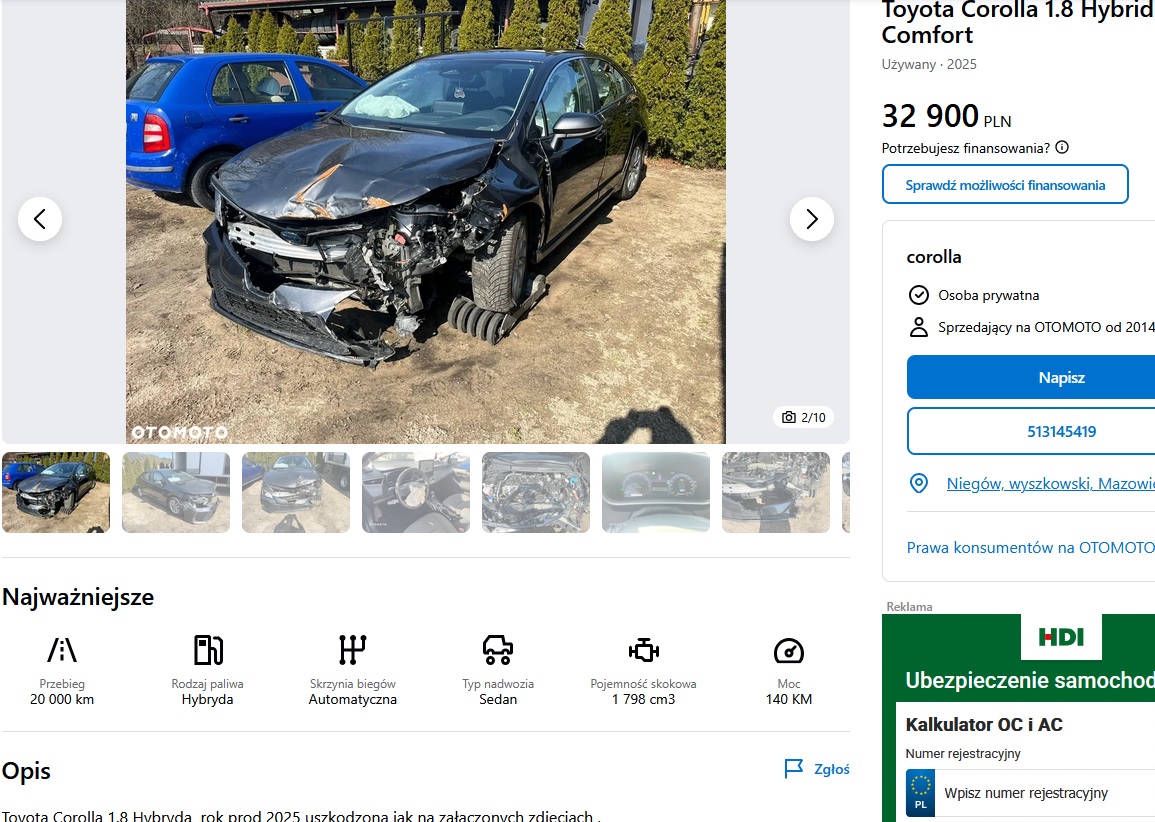Report the listing with Zgłoś
The image size is (1155, 822).
click(817, 769)
